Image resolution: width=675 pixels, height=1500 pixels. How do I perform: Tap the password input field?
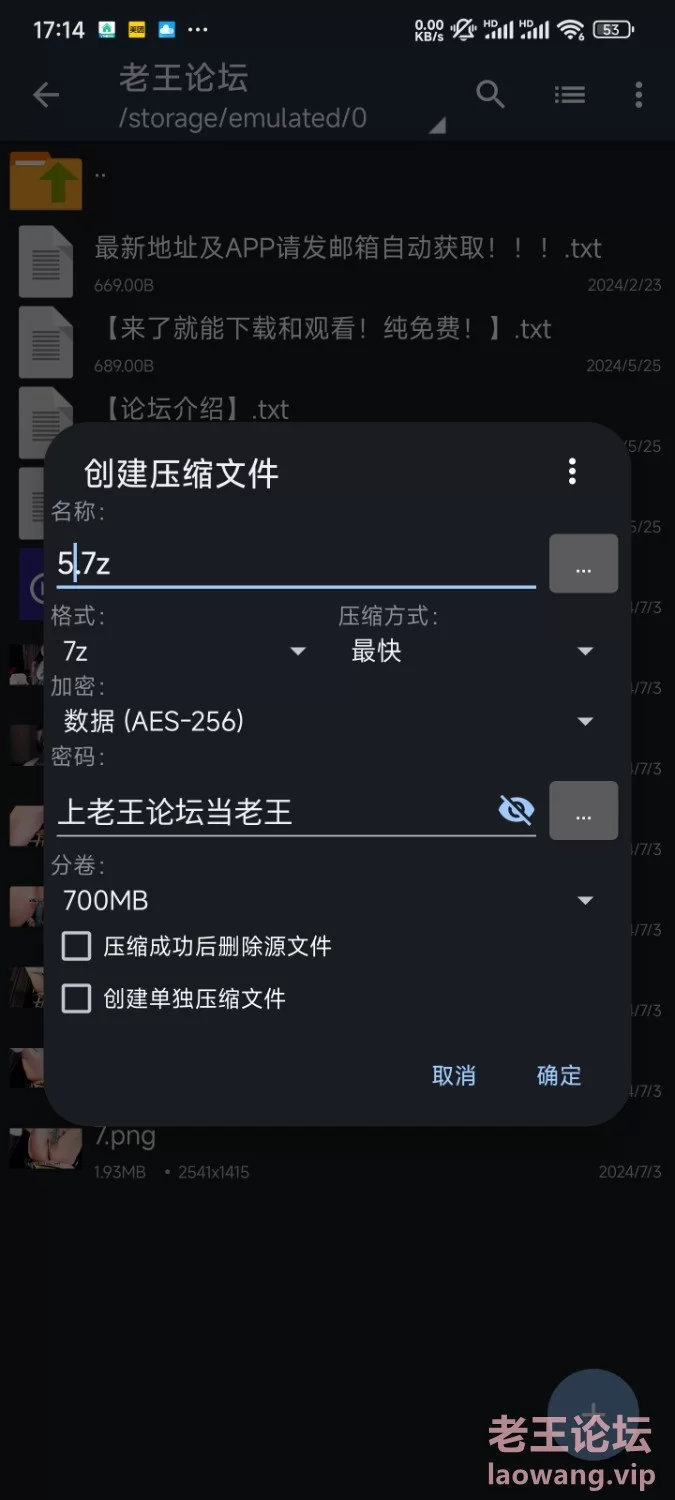pos(270,811)
